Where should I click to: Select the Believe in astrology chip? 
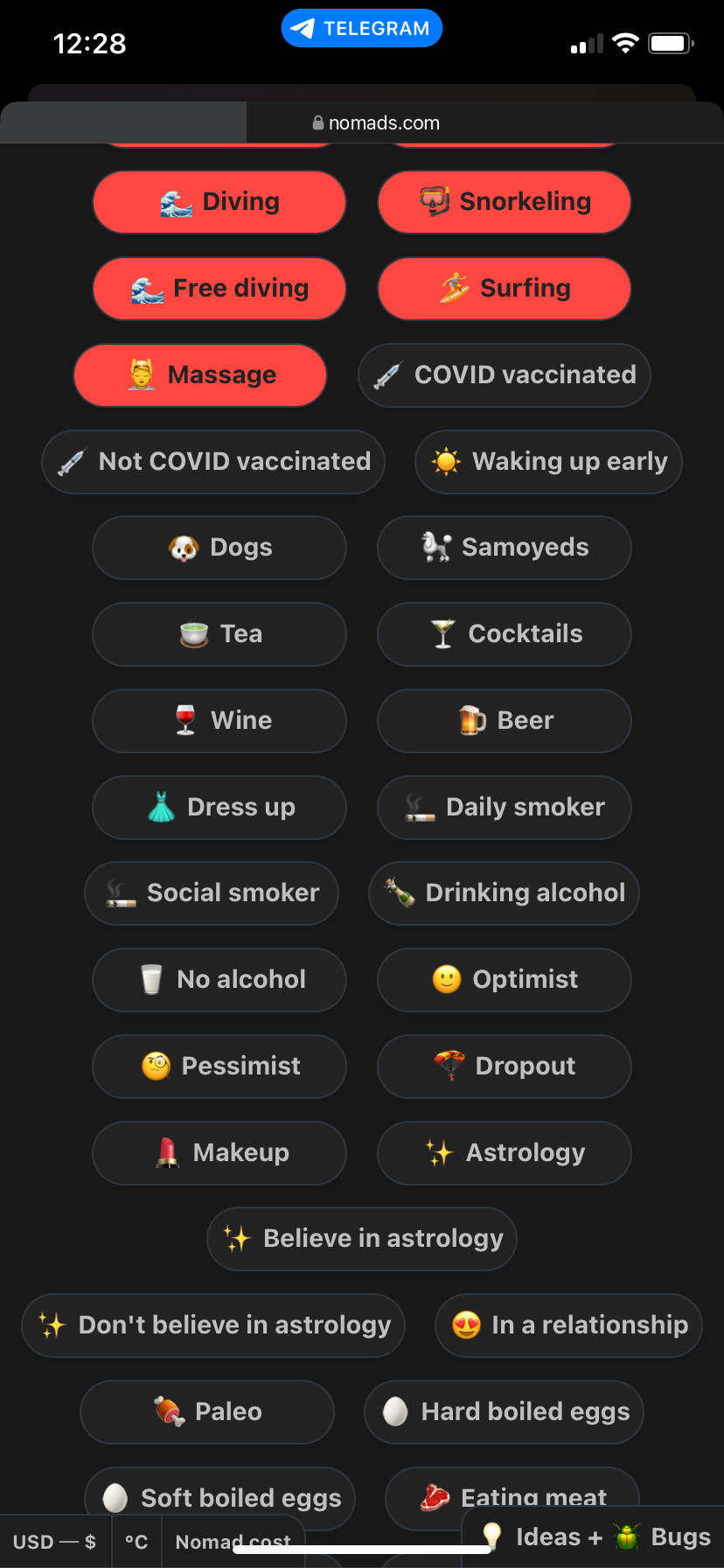[x=362, y=1239]
